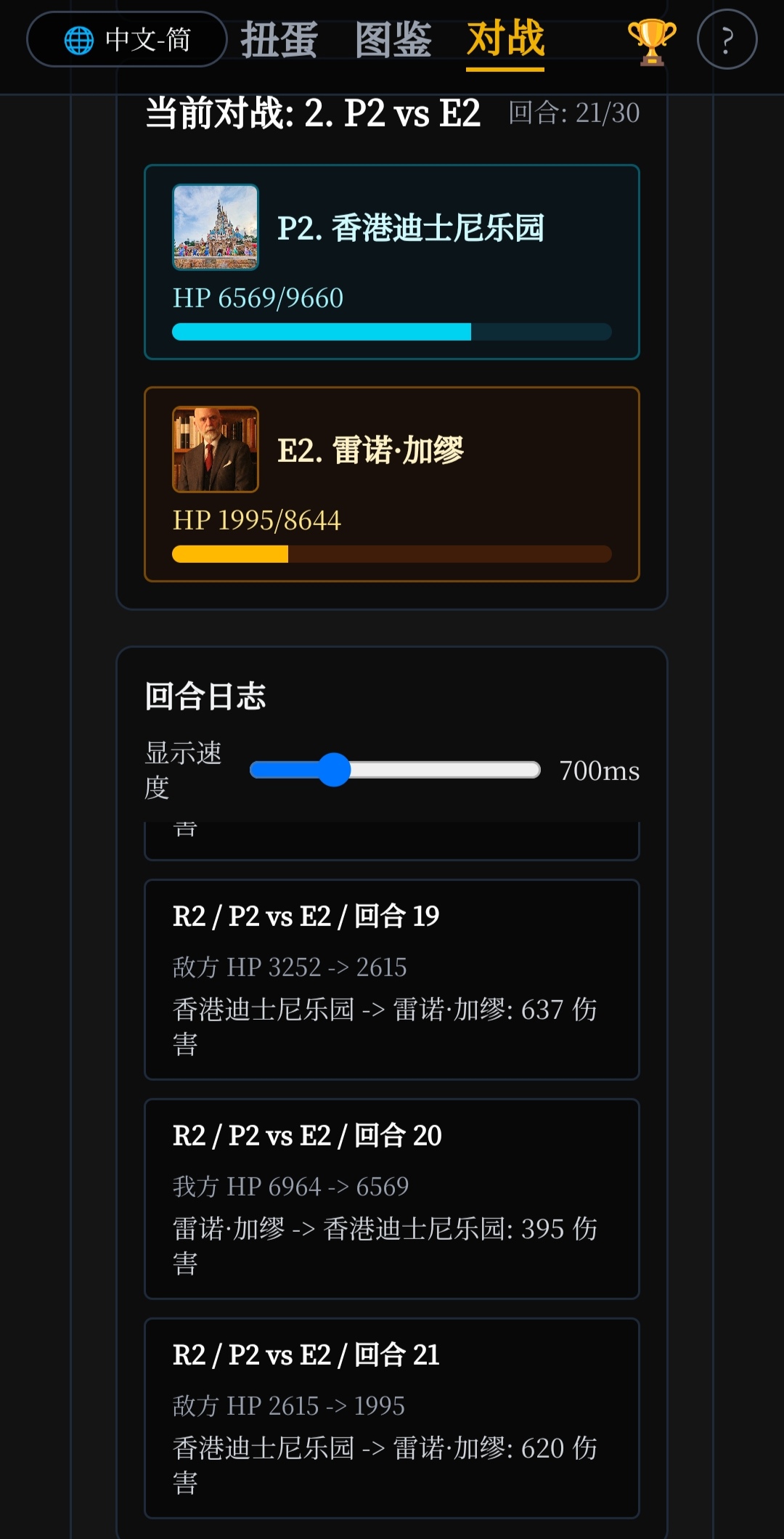Image resolution: width=784 pixels, height=1539 pixels.
Task: Open the 中文-简 language selector
Action: click(x=127, y=39)
